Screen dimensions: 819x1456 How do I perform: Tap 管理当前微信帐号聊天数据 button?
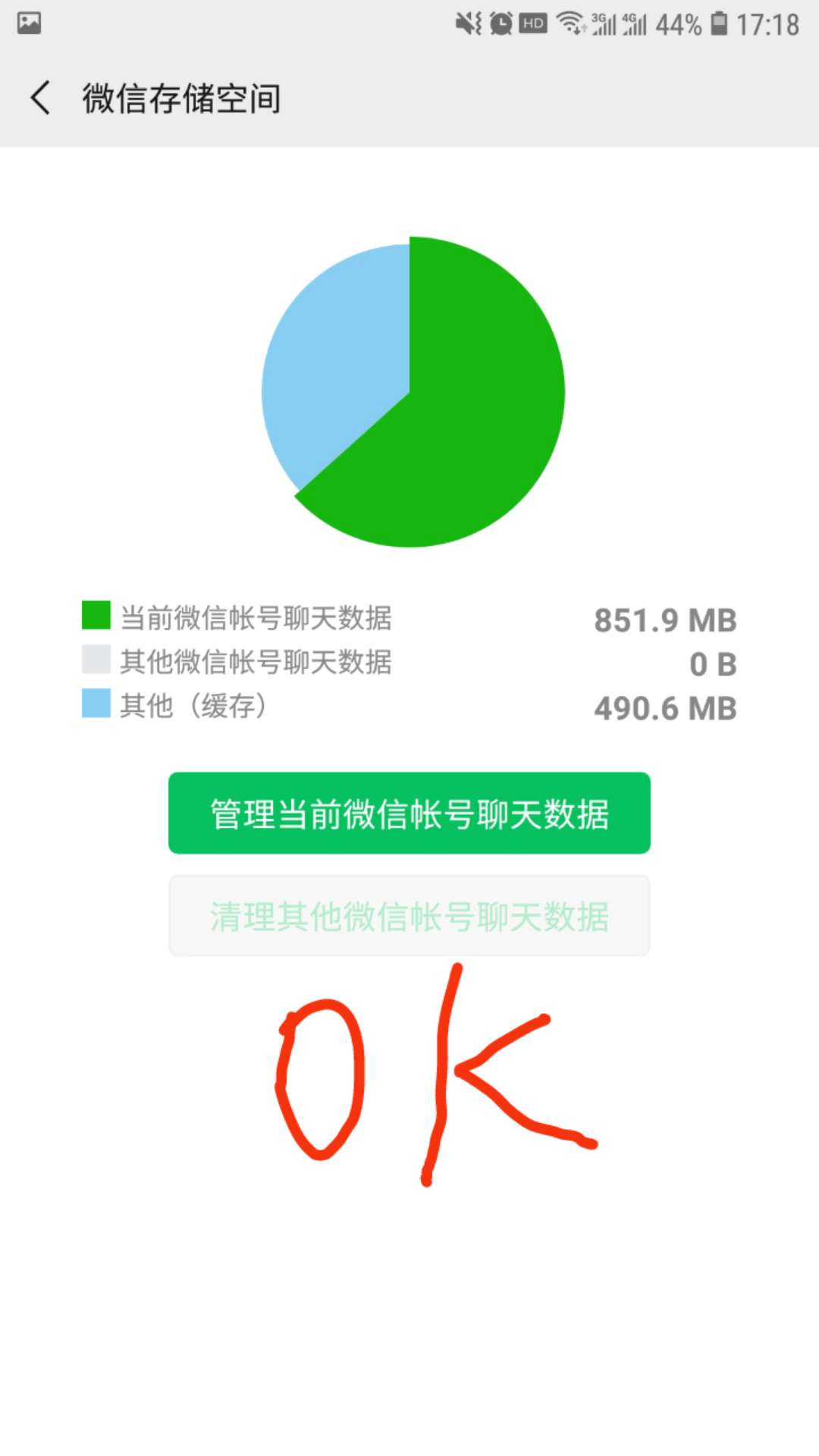tap(409, 814)
